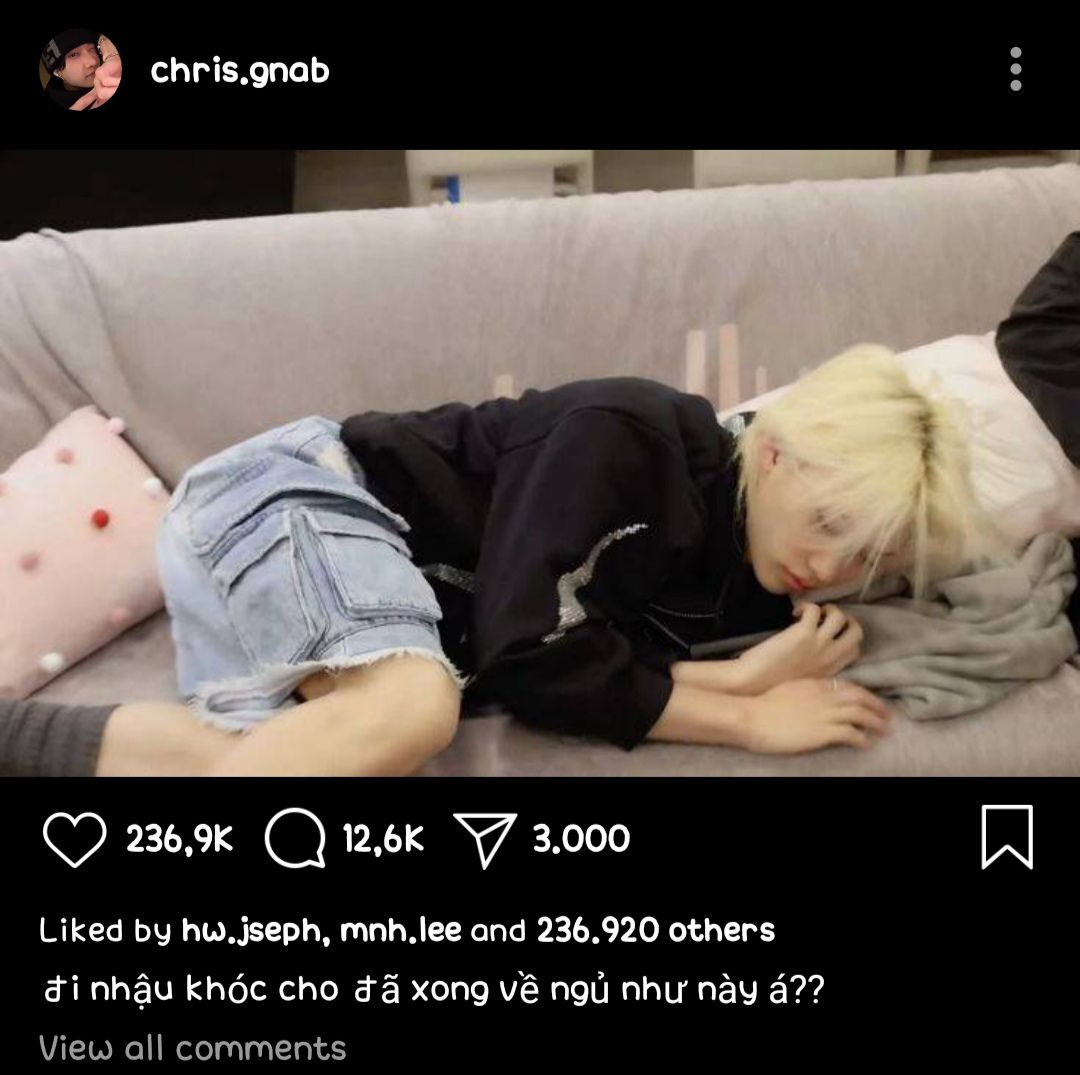
Task: Open comments via the speech bubble icon
Action: [295, 838]
